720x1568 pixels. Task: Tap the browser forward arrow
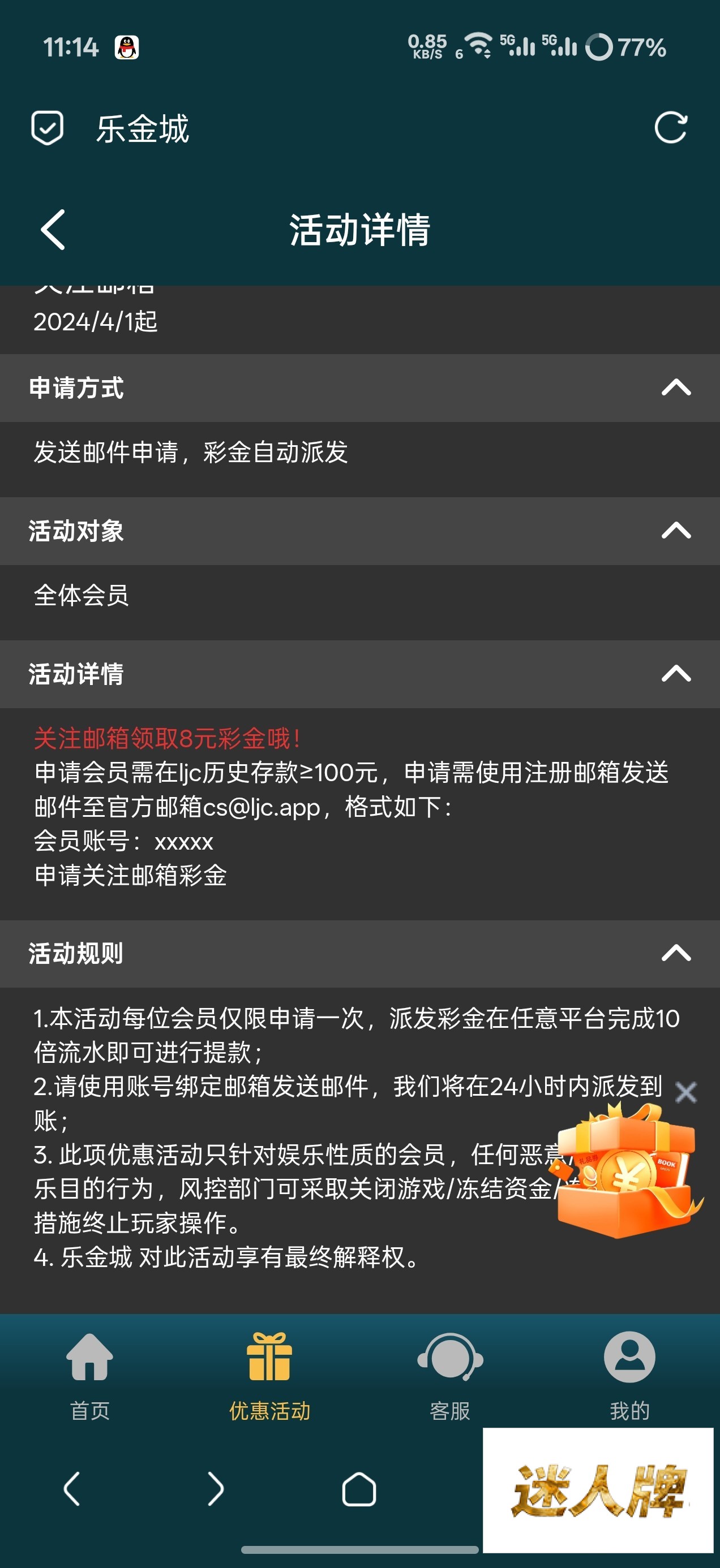[x=216, y=1489]
